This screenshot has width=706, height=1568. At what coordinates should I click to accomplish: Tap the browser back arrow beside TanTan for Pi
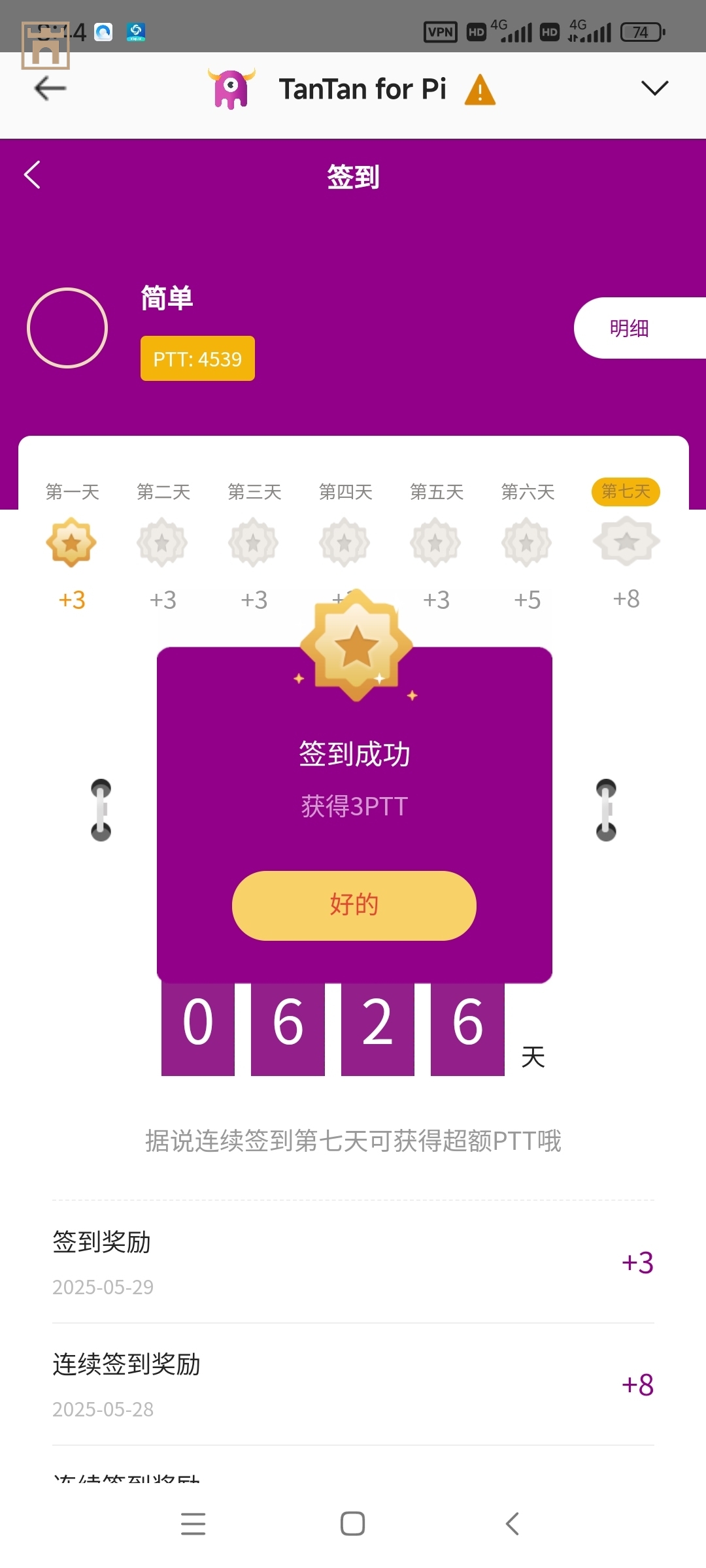tap(50, 88)
